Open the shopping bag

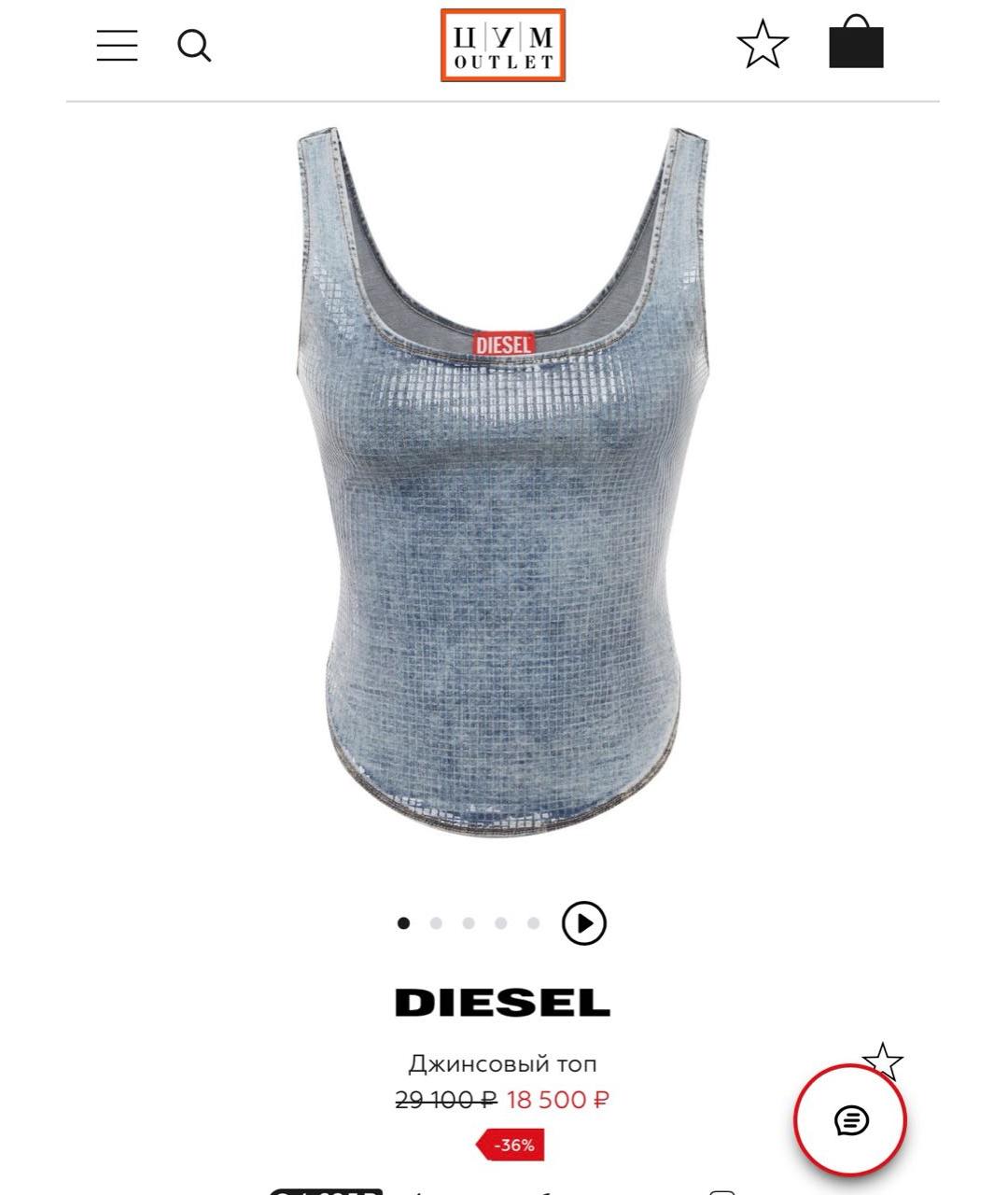click(x=854, y=42)
